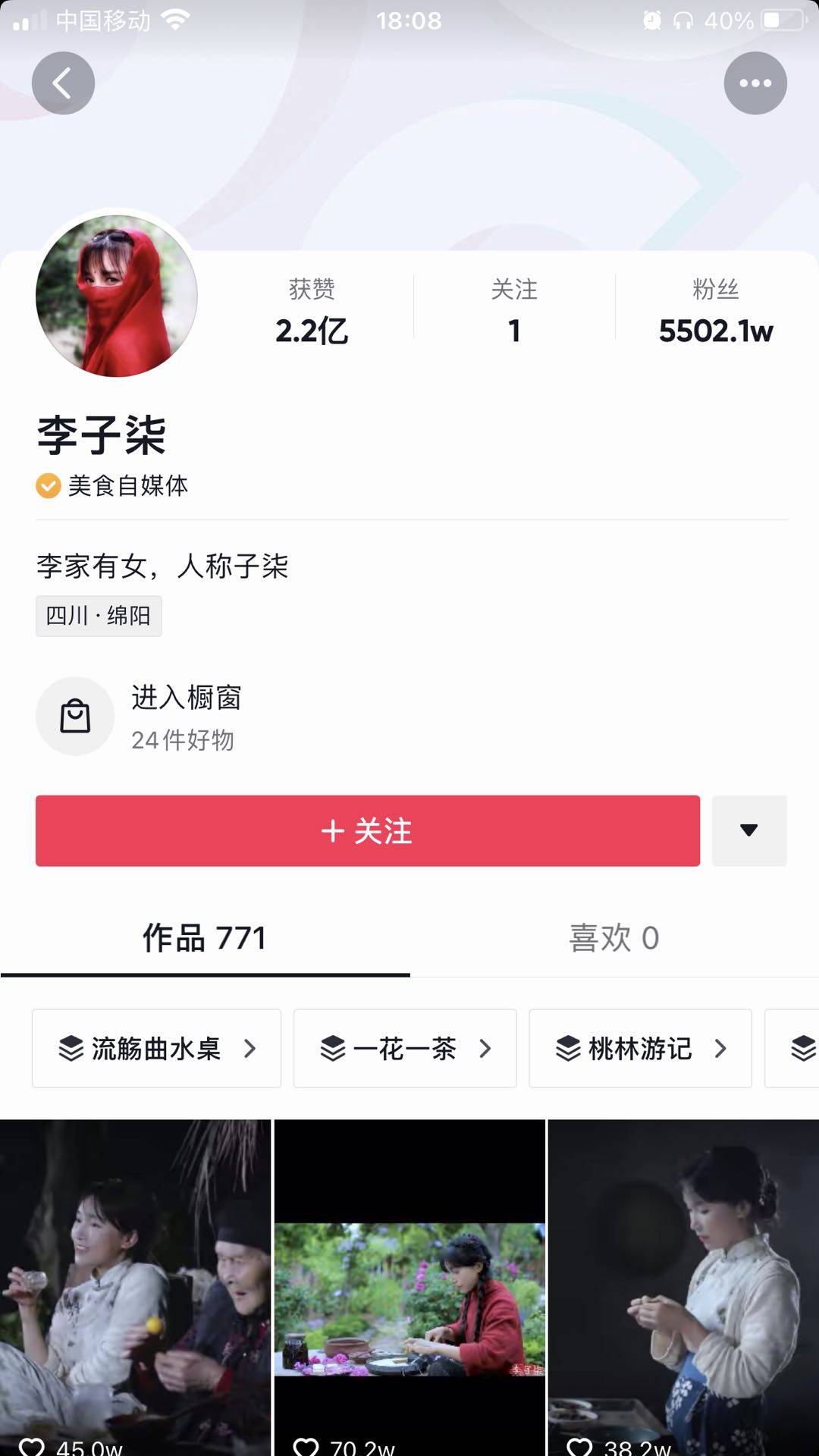819x1456 pixels.
Task: Expand the dropdown arrow beside 关注
Action: click(x=749, y=831)
